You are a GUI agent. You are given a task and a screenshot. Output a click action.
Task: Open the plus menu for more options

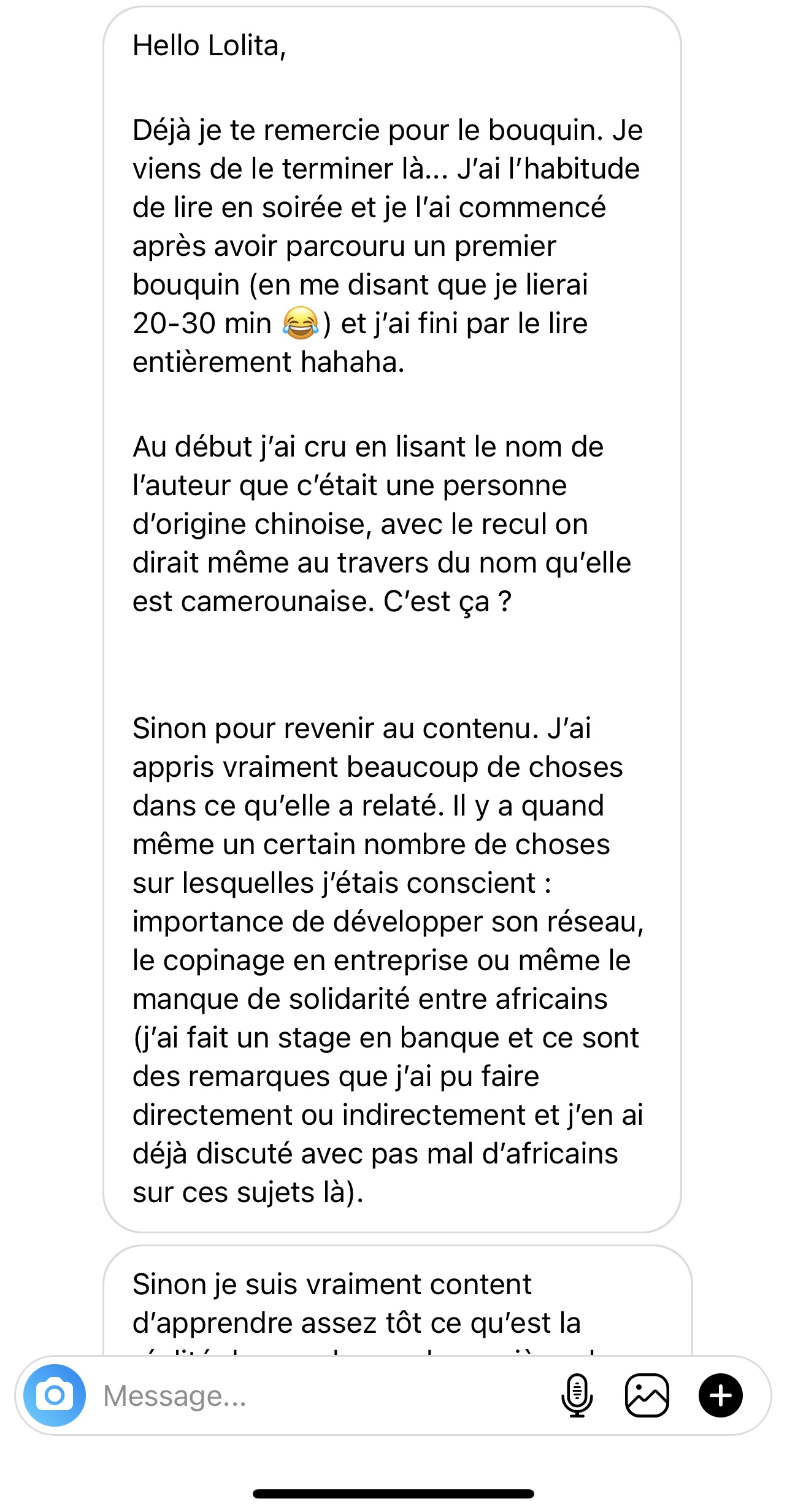coord(720,1395)
